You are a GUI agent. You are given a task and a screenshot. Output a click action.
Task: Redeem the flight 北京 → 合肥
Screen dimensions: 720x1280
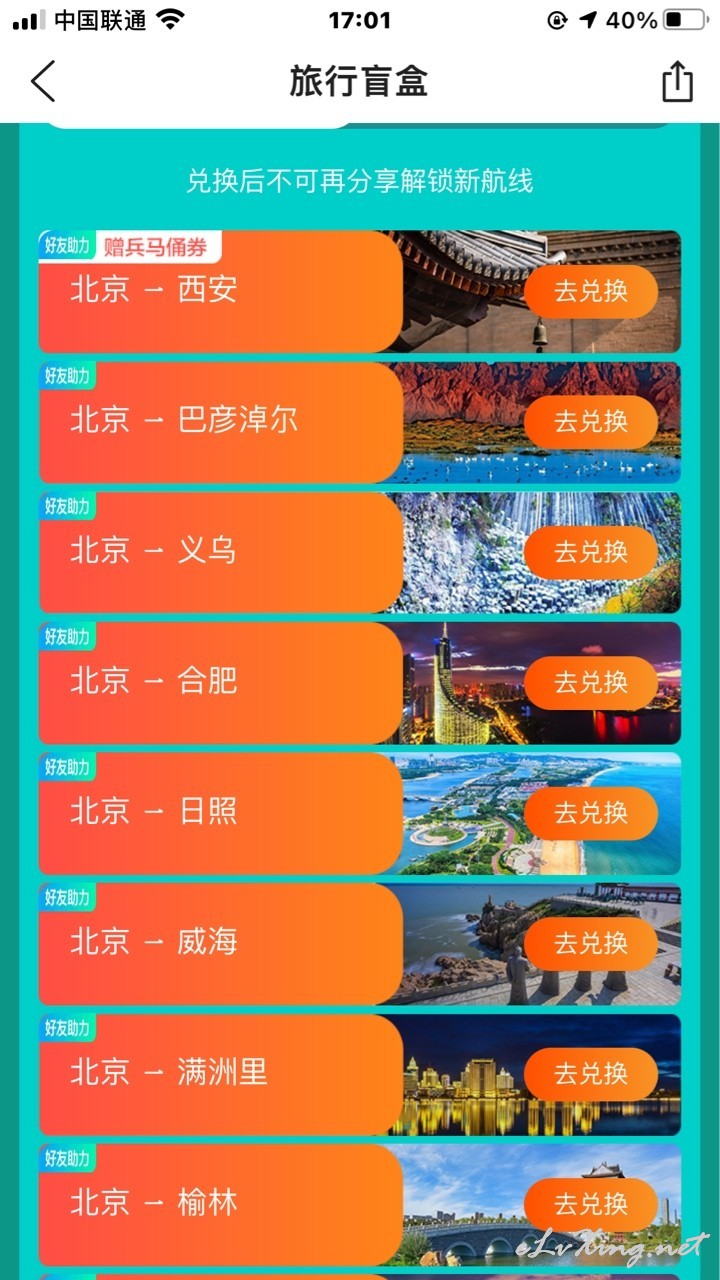click(591, 682)
